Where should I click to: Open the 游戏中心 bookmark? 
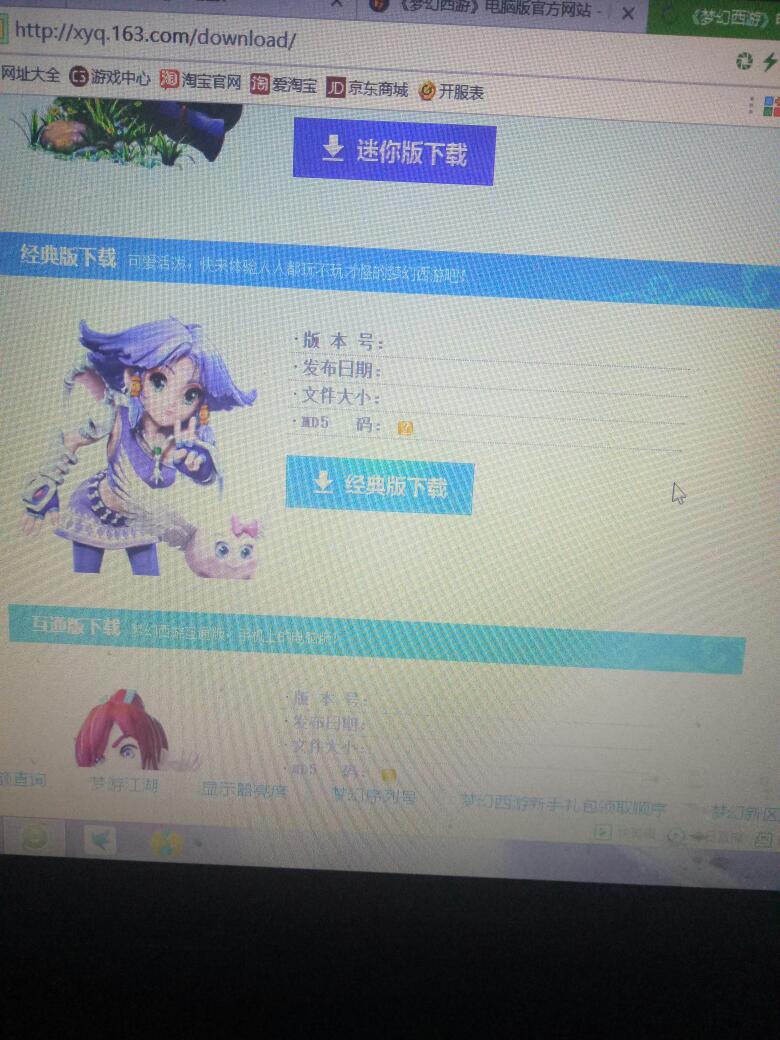pos(110,78)
